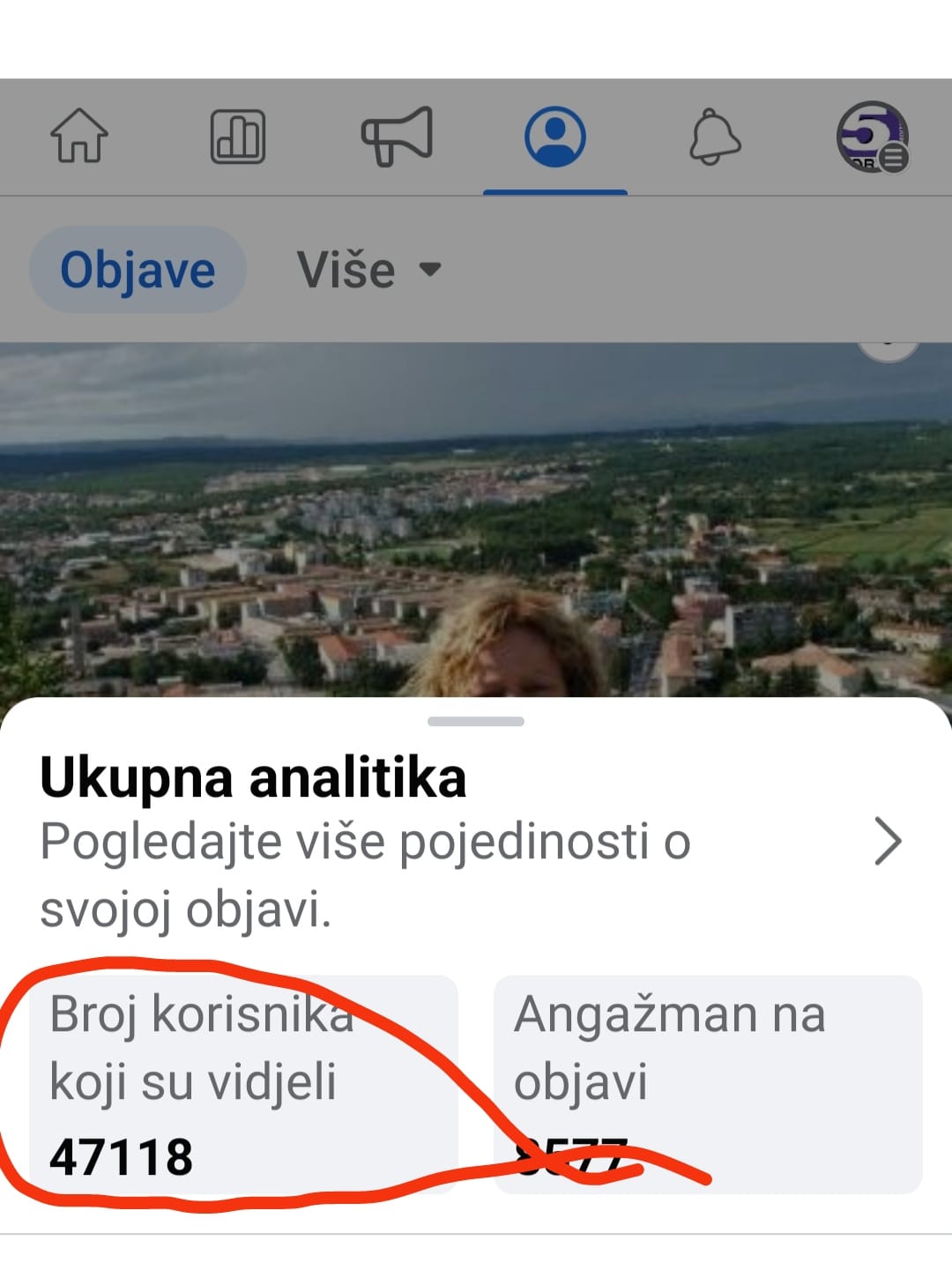Open the Angažman na objavi card

coord(708,1084)
